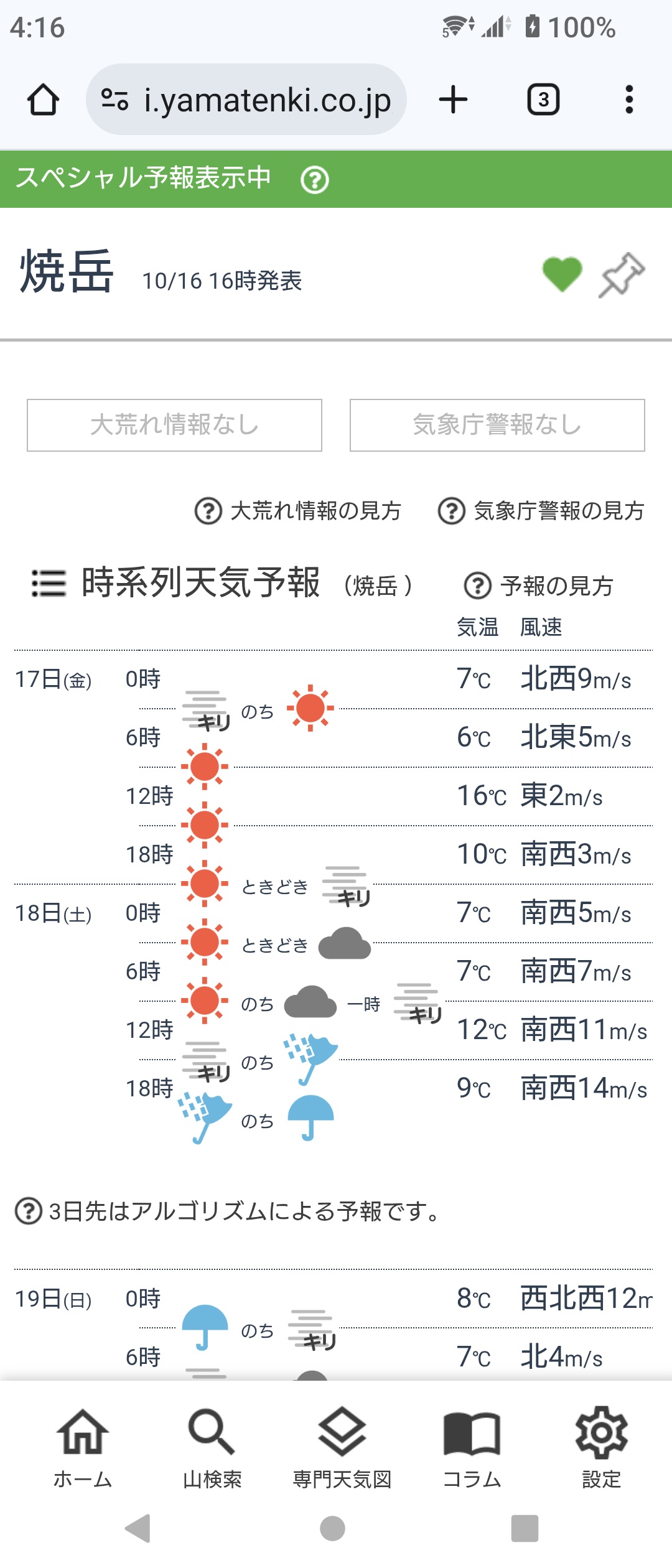The height and width of the screenshot is (1568, 672).
Task: Tap the 大荒れ情報なし button
Action: [x=174, y=425]
